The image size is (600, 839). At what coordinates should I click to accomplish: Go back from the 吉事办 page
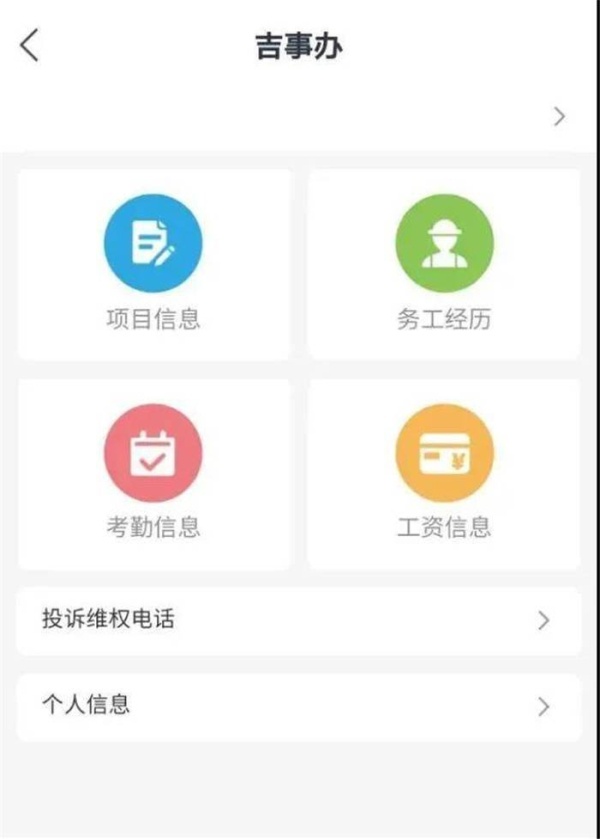(x=30, y=45)
